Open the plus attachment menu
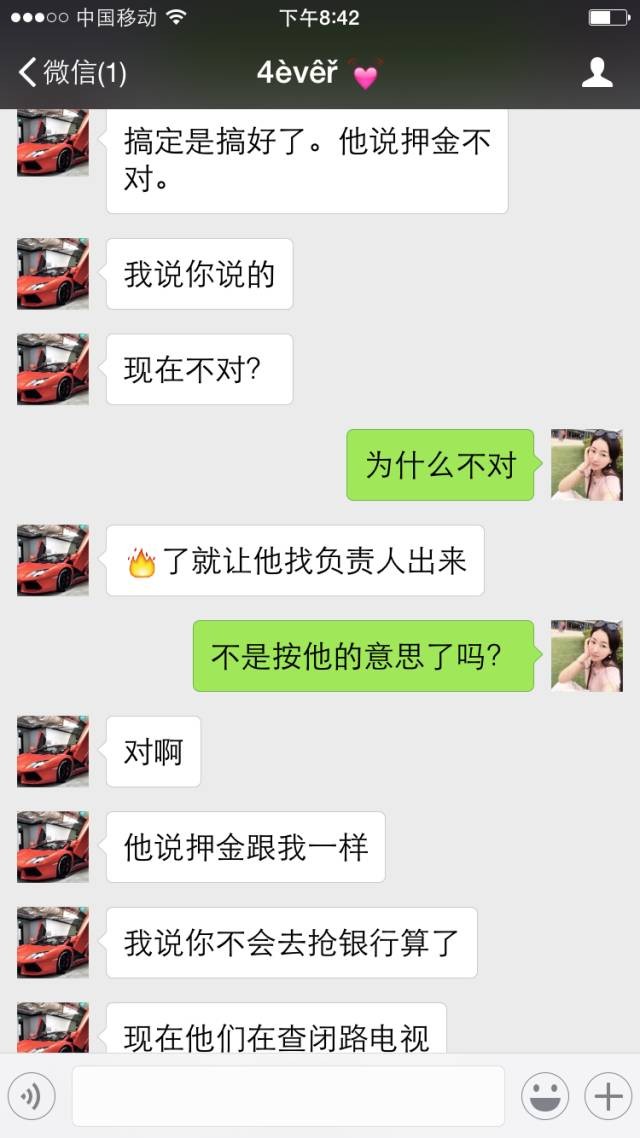The width and height of the screenshot is (640, 1138). [x=608, y=1097]
